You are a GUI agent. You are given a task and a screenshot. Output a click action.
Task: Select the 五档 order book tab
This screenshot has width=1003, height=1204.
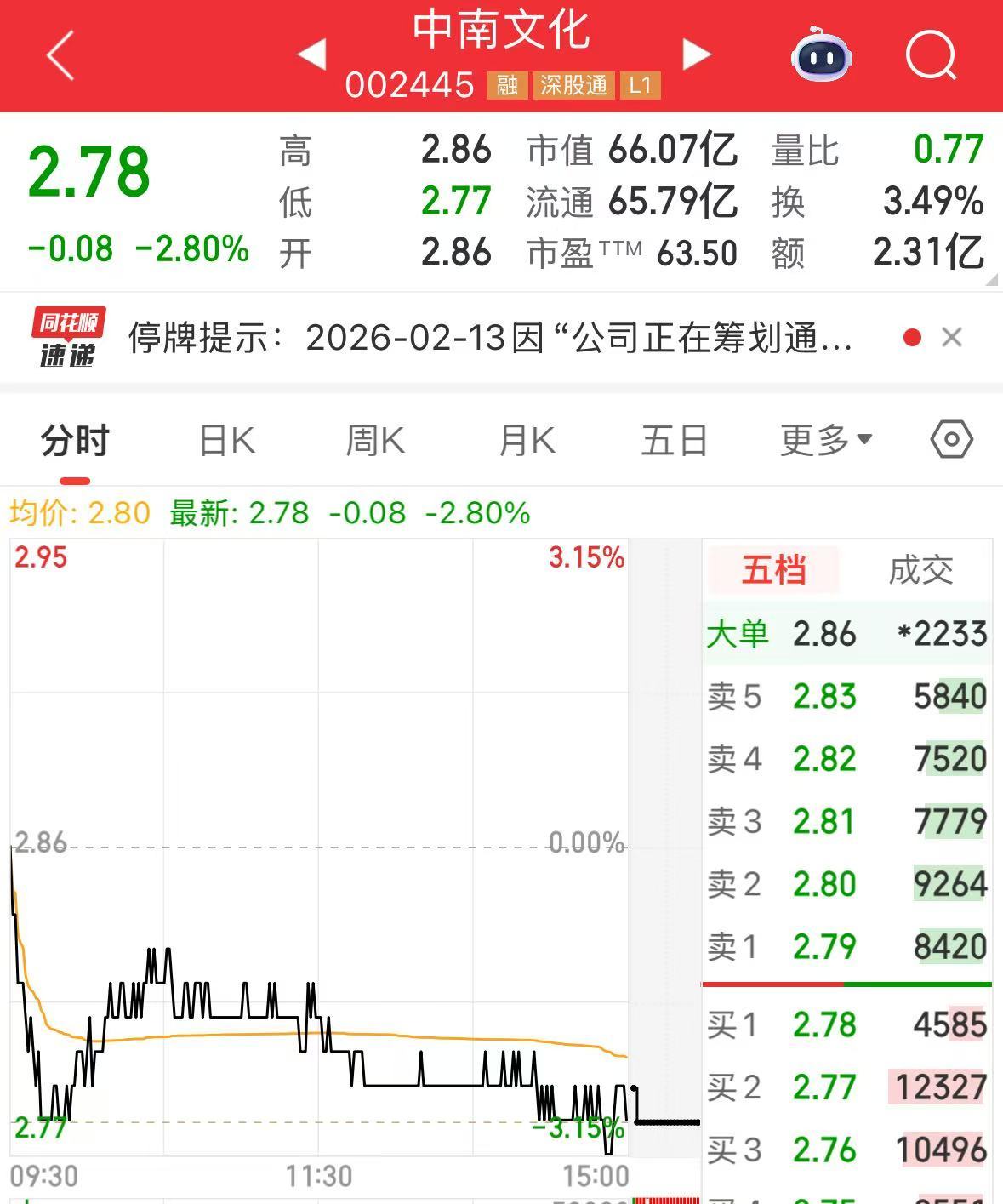pos(772,570)
